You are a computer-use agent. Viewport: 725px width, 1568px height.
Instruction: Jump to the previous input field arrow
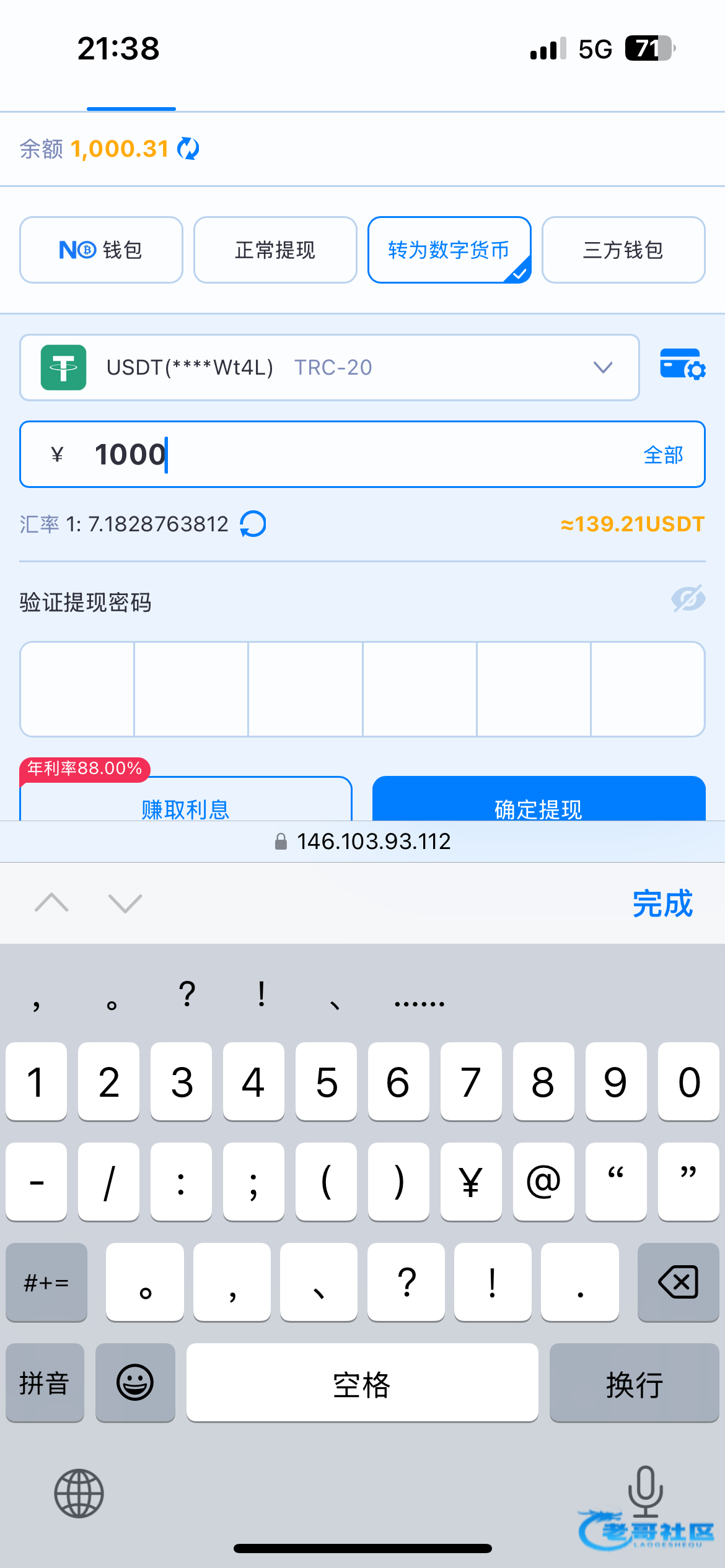point(52,903)
